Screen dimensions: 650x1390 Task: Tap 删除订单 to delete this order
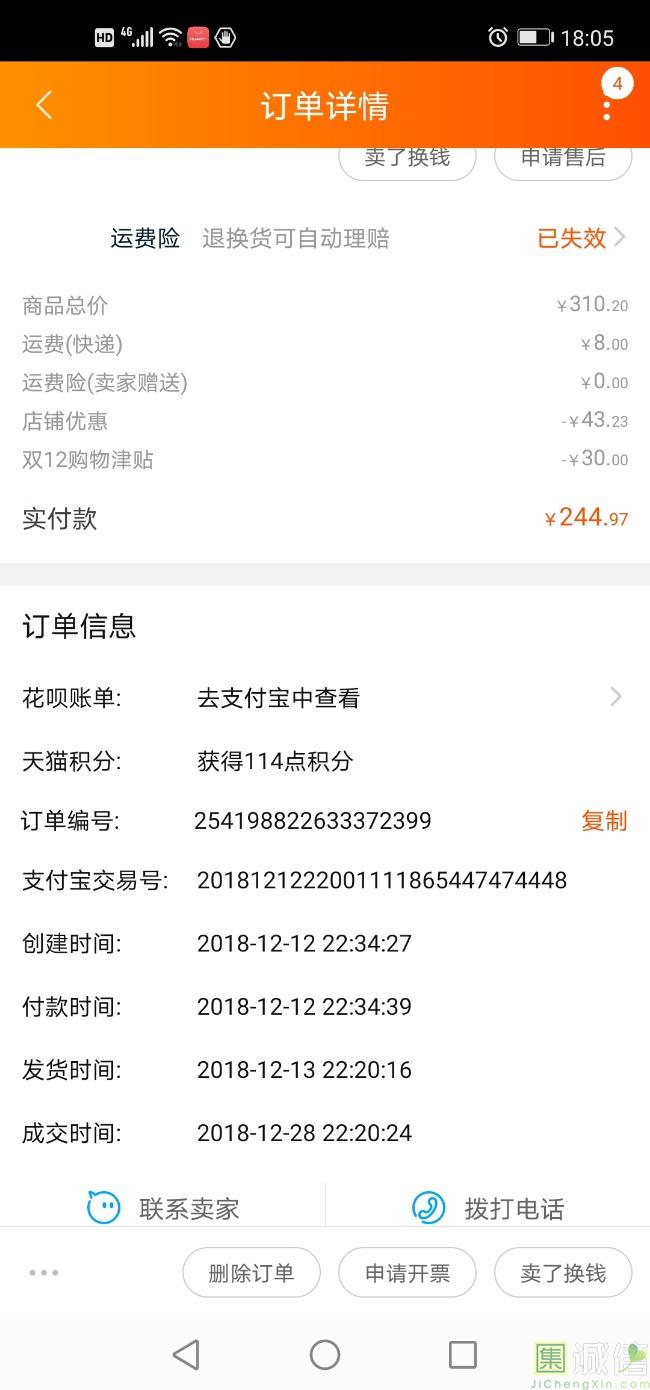click(251, 1273)
